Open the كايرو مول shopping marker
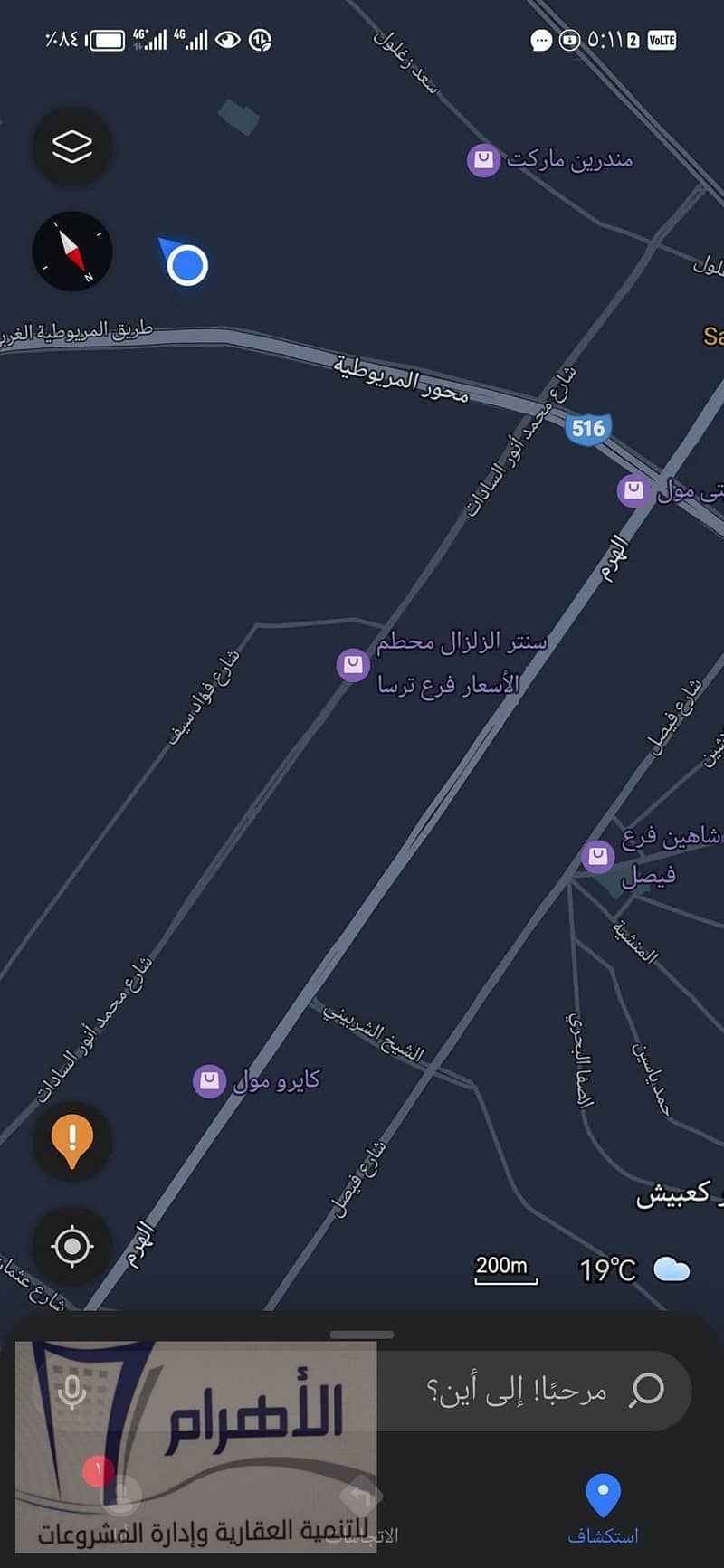 point(209,1080)
